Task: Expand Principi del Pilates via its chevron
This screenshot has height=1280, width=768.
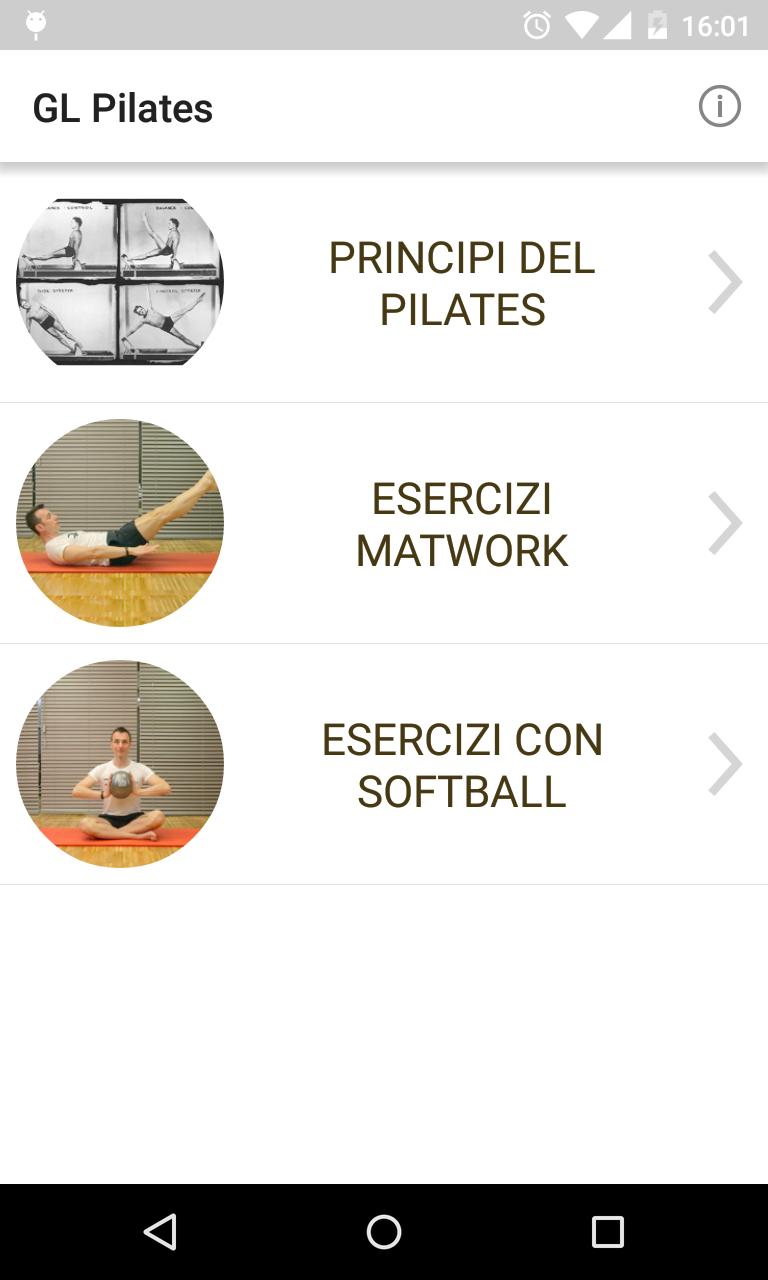Action: click(x=725, y=281)
